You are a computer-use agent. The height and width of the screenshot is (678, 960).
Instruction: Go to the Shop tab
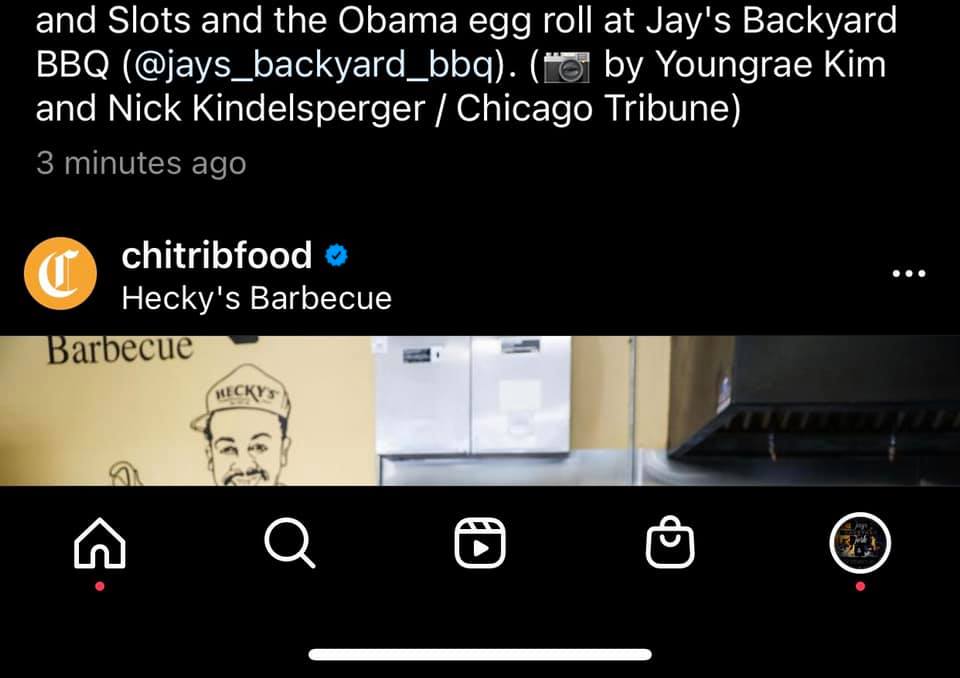pos(670,546)
